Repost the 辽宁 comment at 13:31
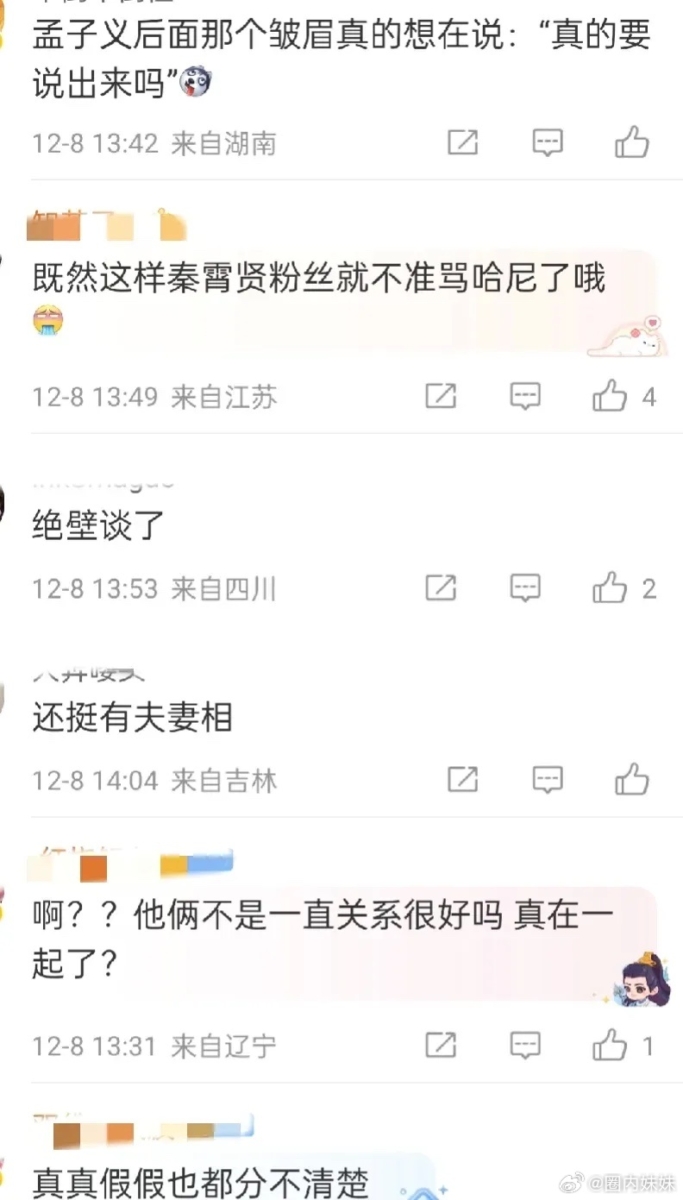Screen dimensions: 683x1200 (x=441, y=1046)
